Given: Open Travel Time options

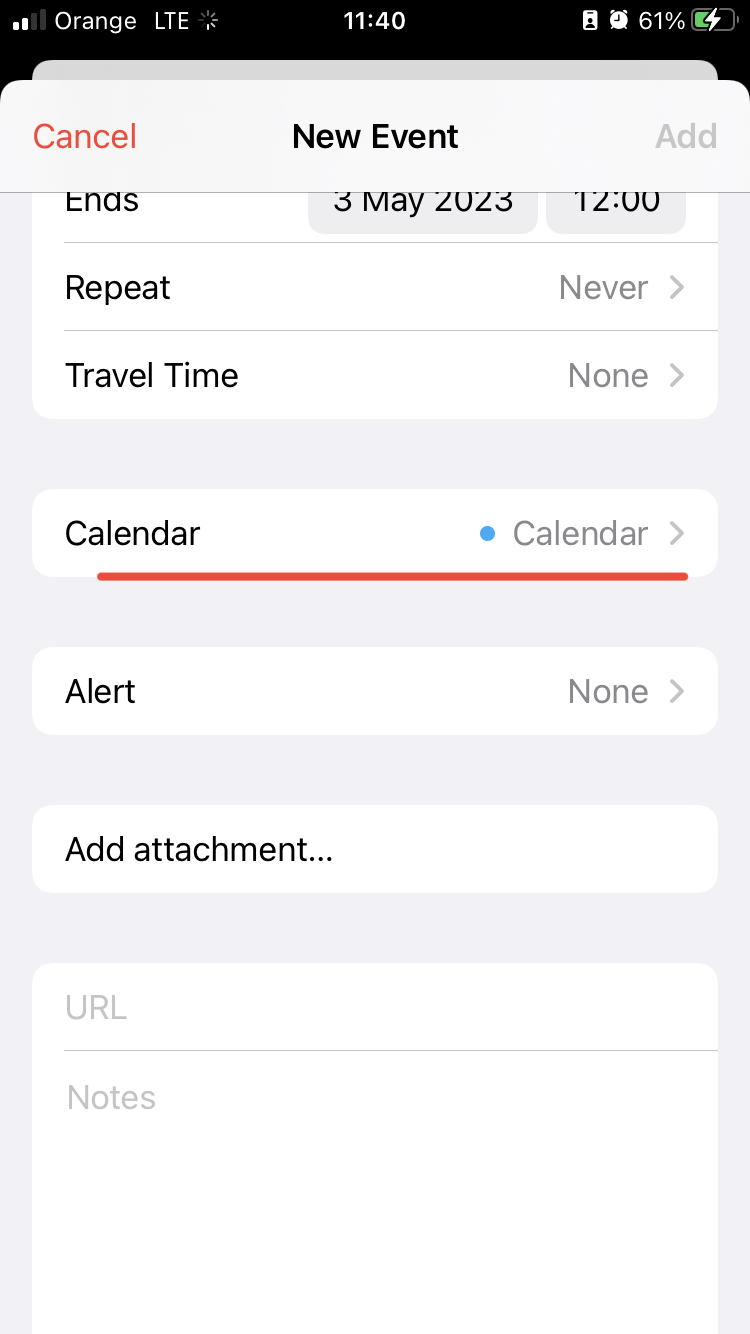Looking at the screenshot, I should 375,376.
